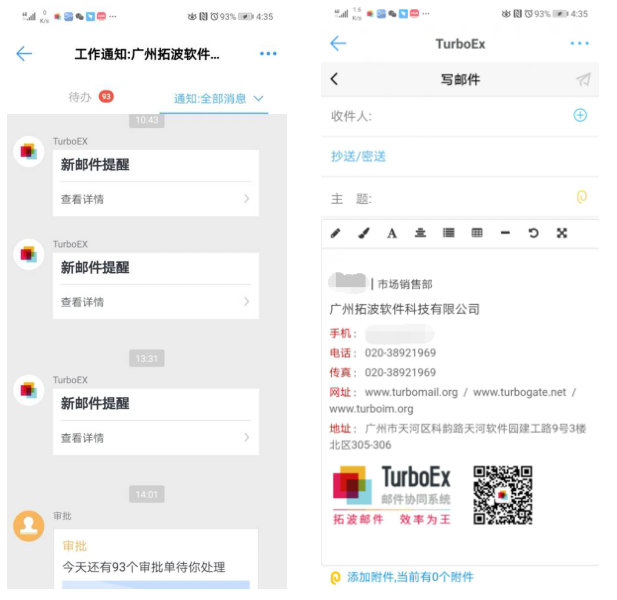The width and height of the screenshot is (617, 600).
Task: Go back from the 工作通知 screen
Action: [x=24, y=54]
